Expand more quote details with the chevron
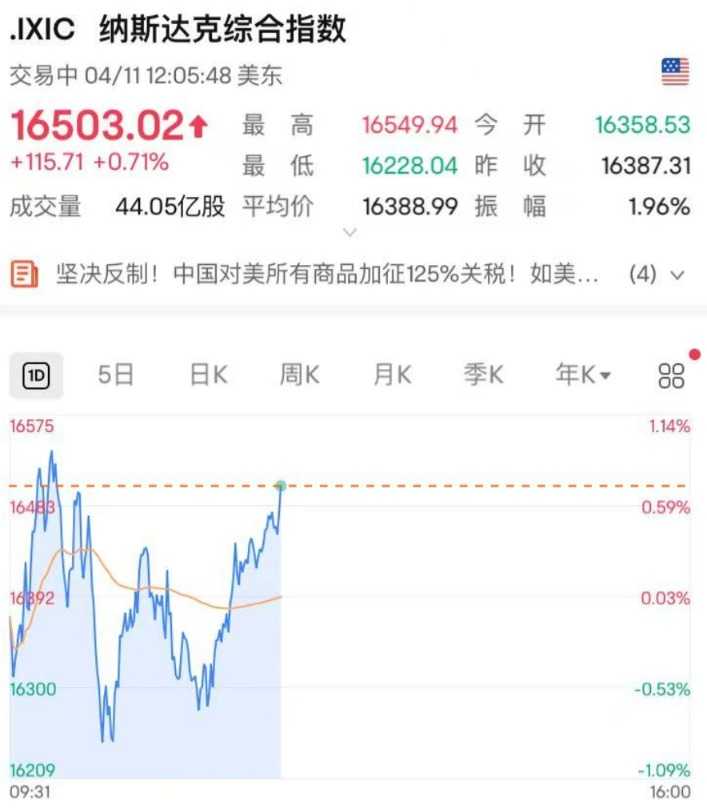Image resolution: width=707 pixels, height=810 pixels. [x=349, y=232]
